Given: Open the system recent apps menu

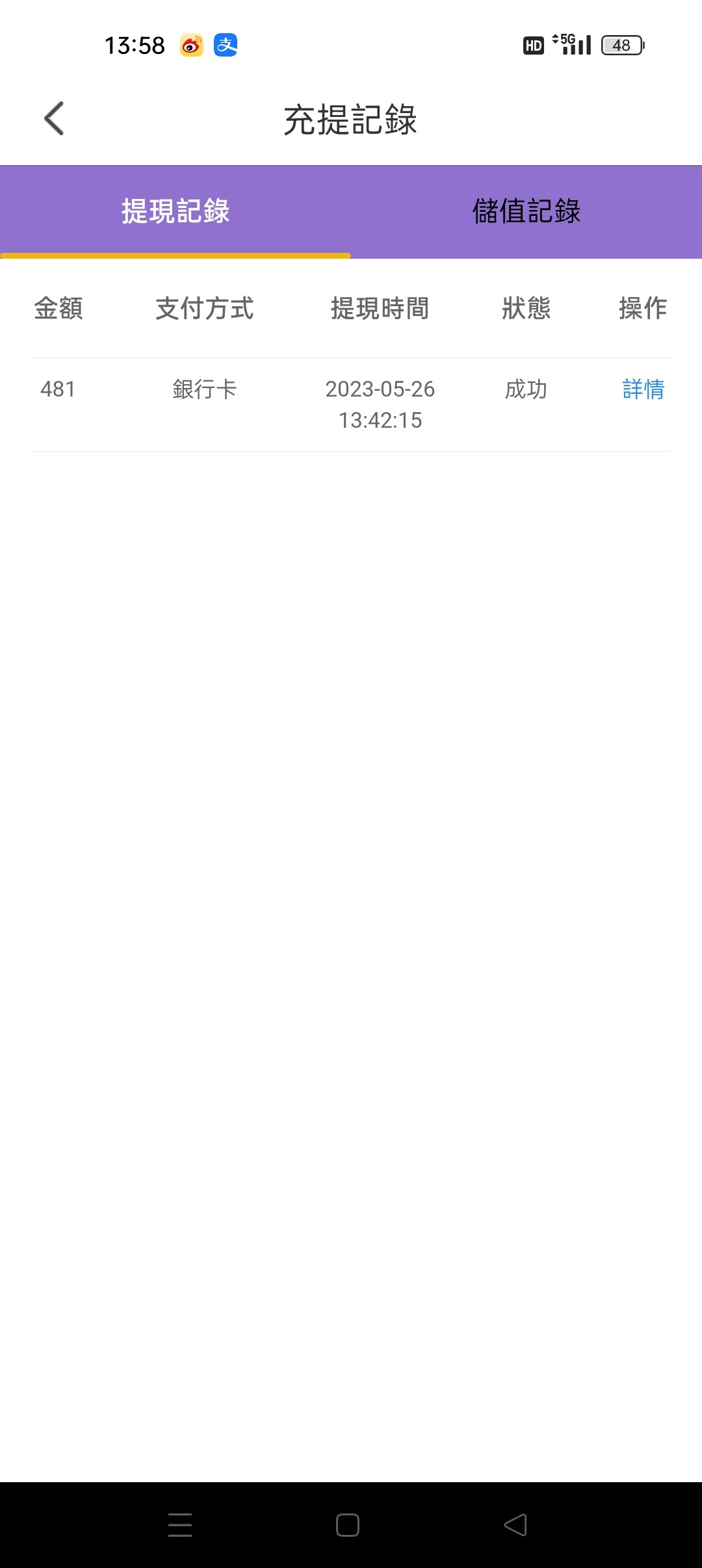Looking at the screenshot, I should [180, 1524].
